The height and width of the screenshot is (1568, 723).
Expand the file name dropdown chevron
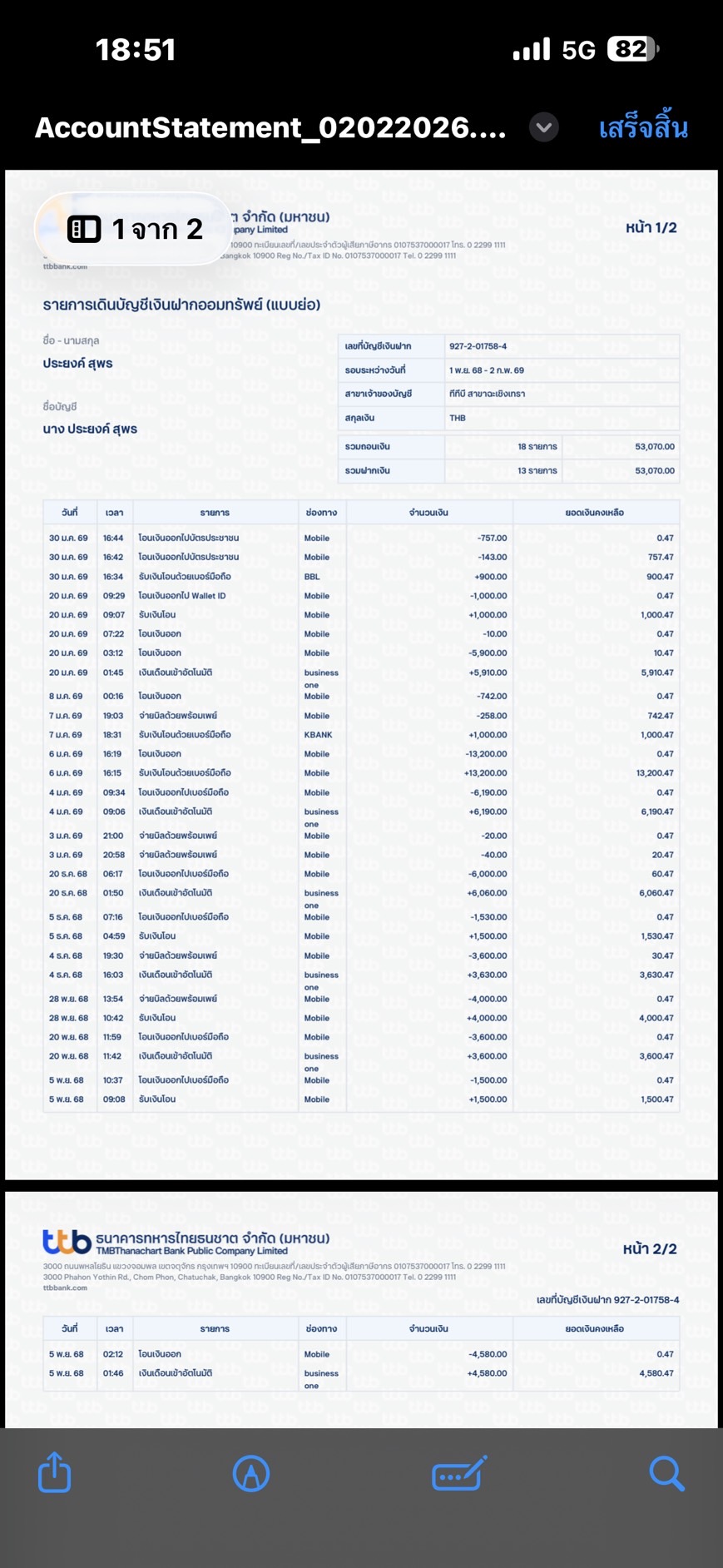544,127
